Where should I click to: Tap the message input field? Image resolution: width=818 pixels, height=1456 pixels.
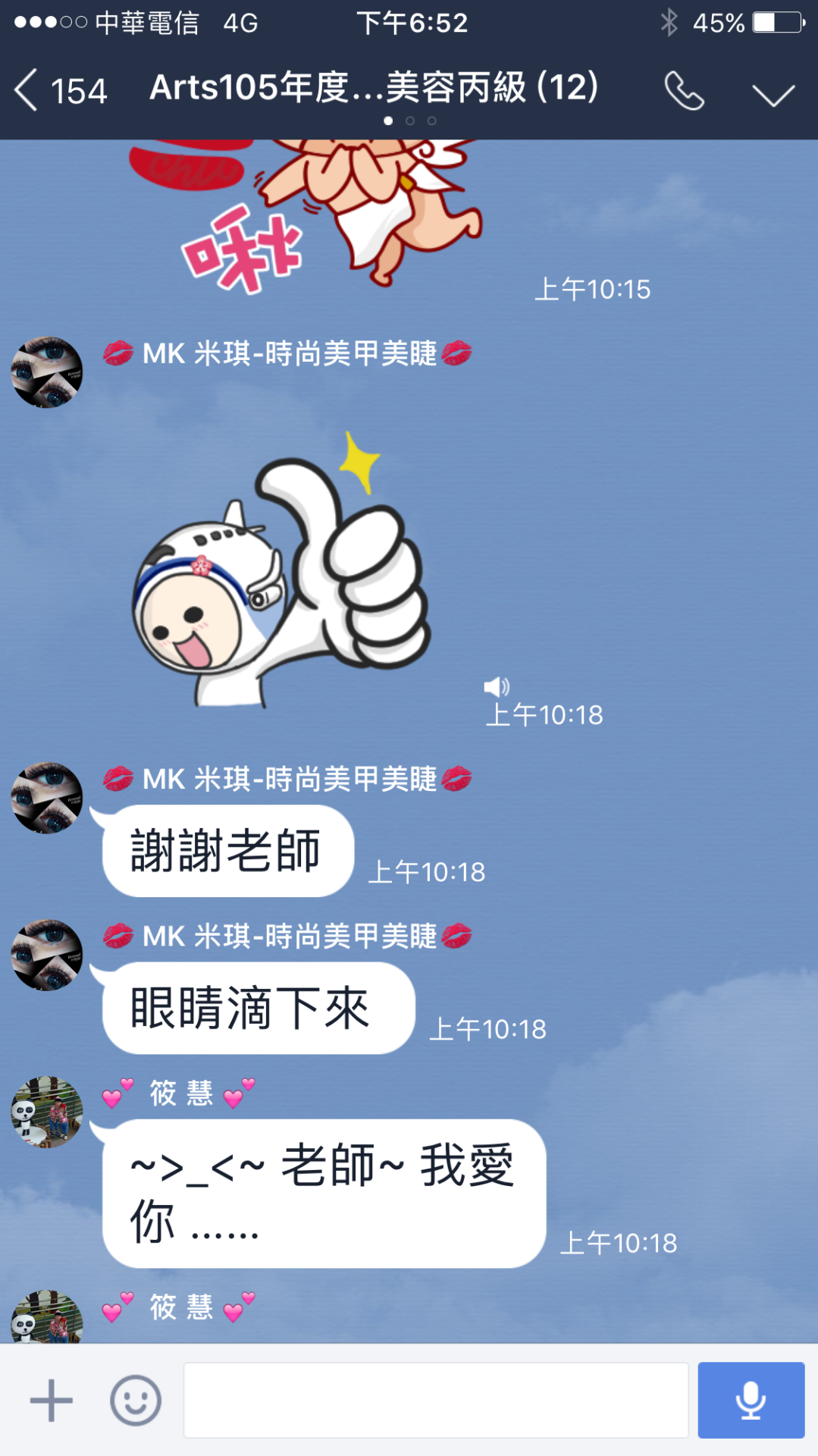tap(435, 1400)
